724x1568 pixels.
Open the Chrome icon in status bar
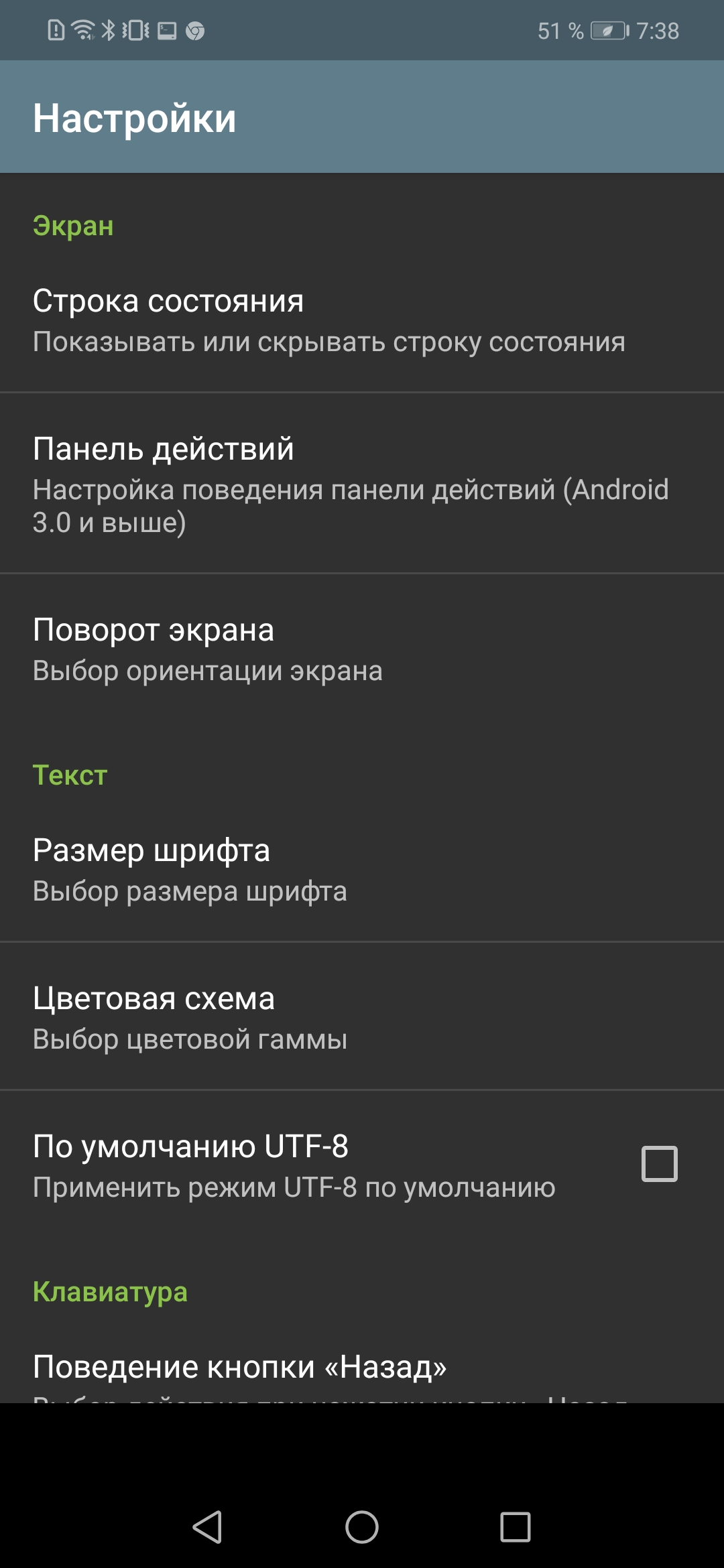[194, 31]
